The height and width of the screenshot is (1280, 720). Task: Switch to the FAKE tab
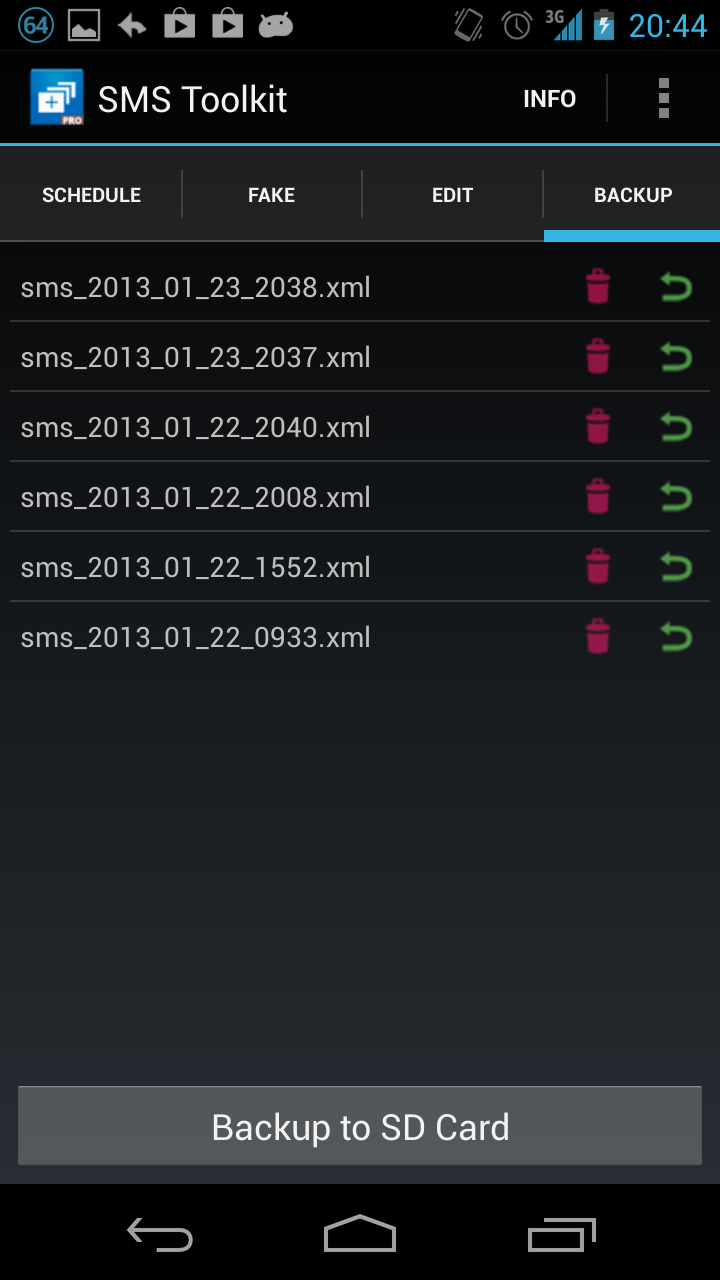click(x=271, y=194)
